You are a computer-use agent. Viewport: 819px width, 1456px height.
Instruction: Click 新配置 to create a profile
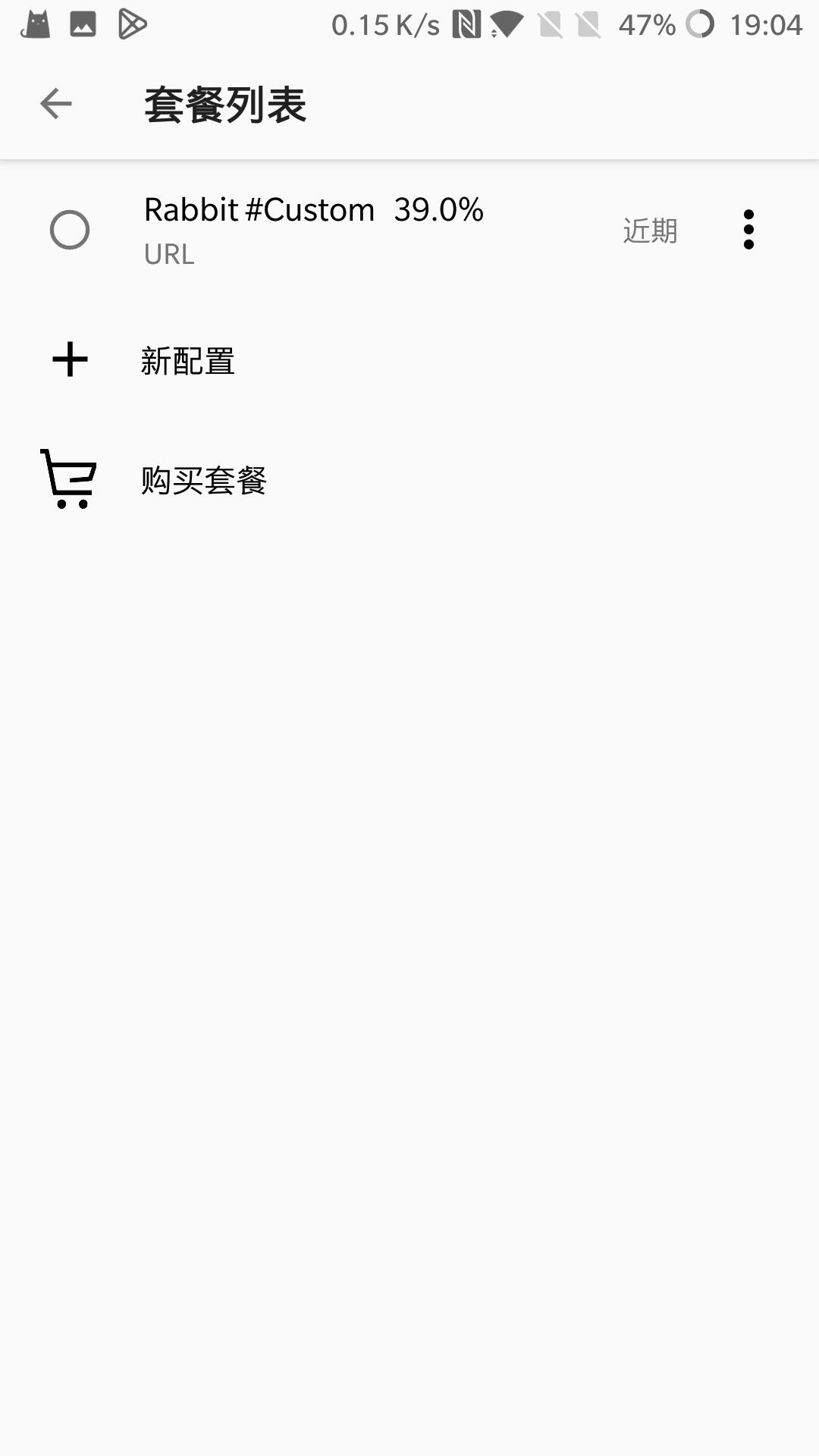pyautogui.click(x=188, y=362)
